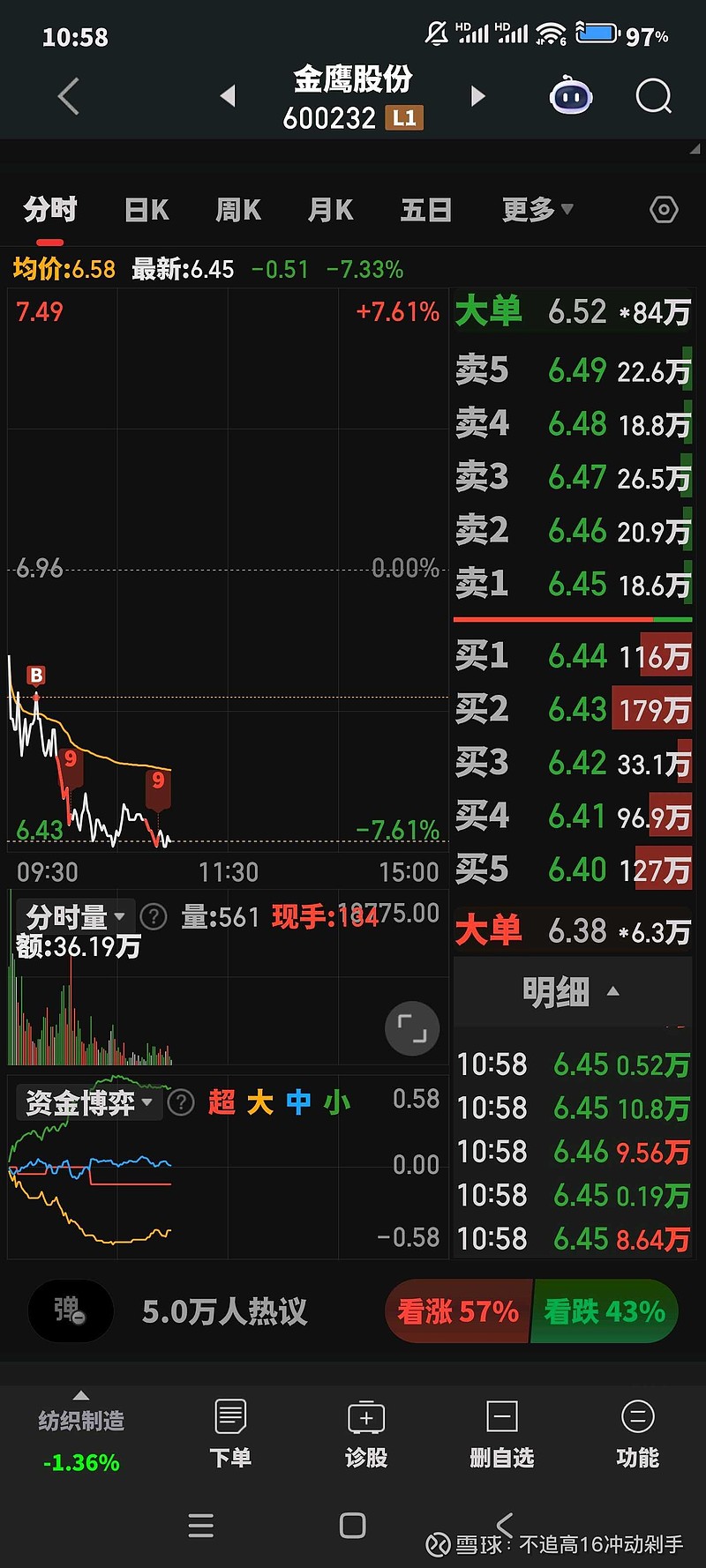Image resolution: width=706 pixels, height=1568 pixels.
Task: Remove stock via 删自选
Action: pyautogui.click(x=502, y=1434)
